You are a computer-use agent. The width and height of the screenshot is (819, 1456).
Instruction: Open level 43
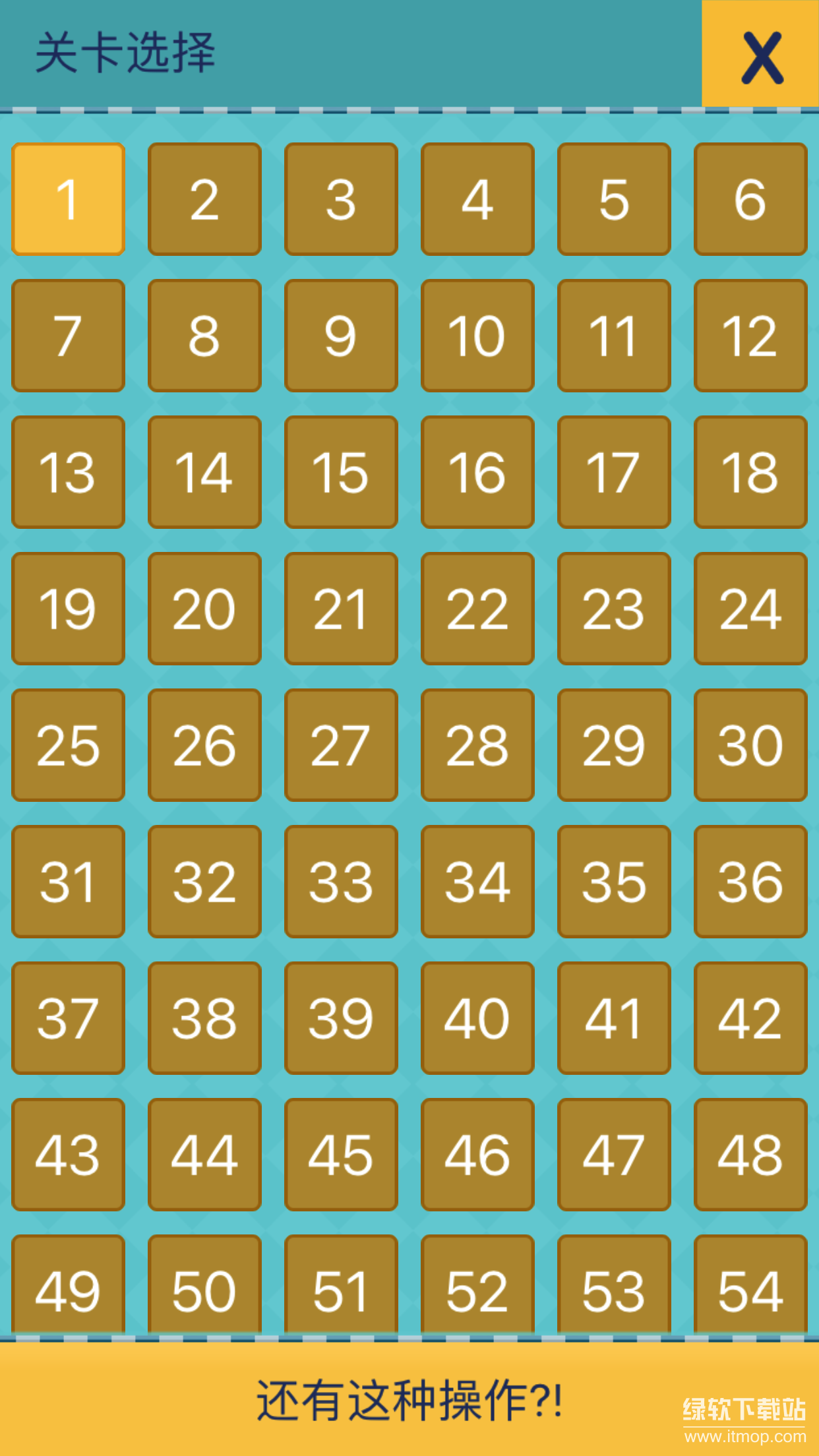pyautogui.click(x=68, y=1155)
